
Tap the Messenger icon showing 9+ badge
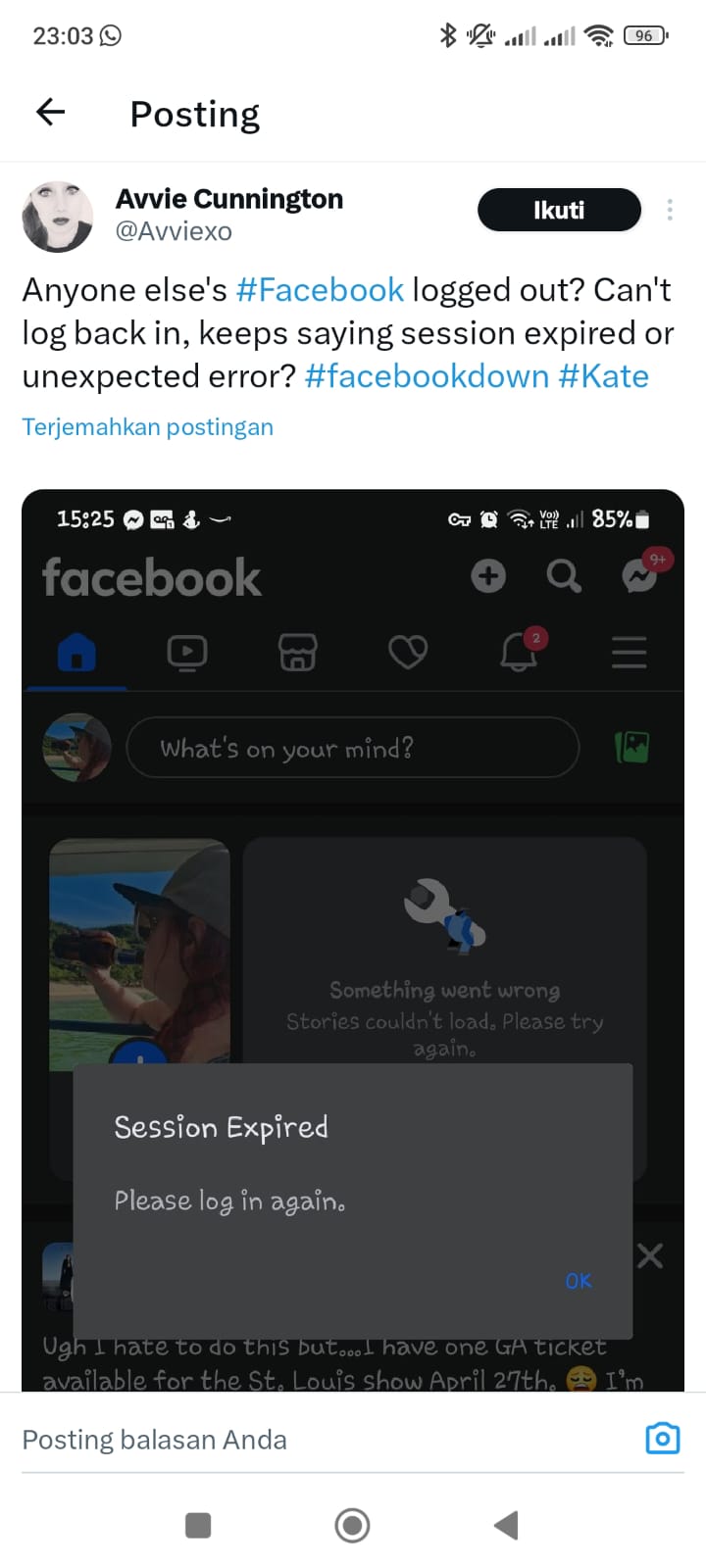tap(639, 577)
